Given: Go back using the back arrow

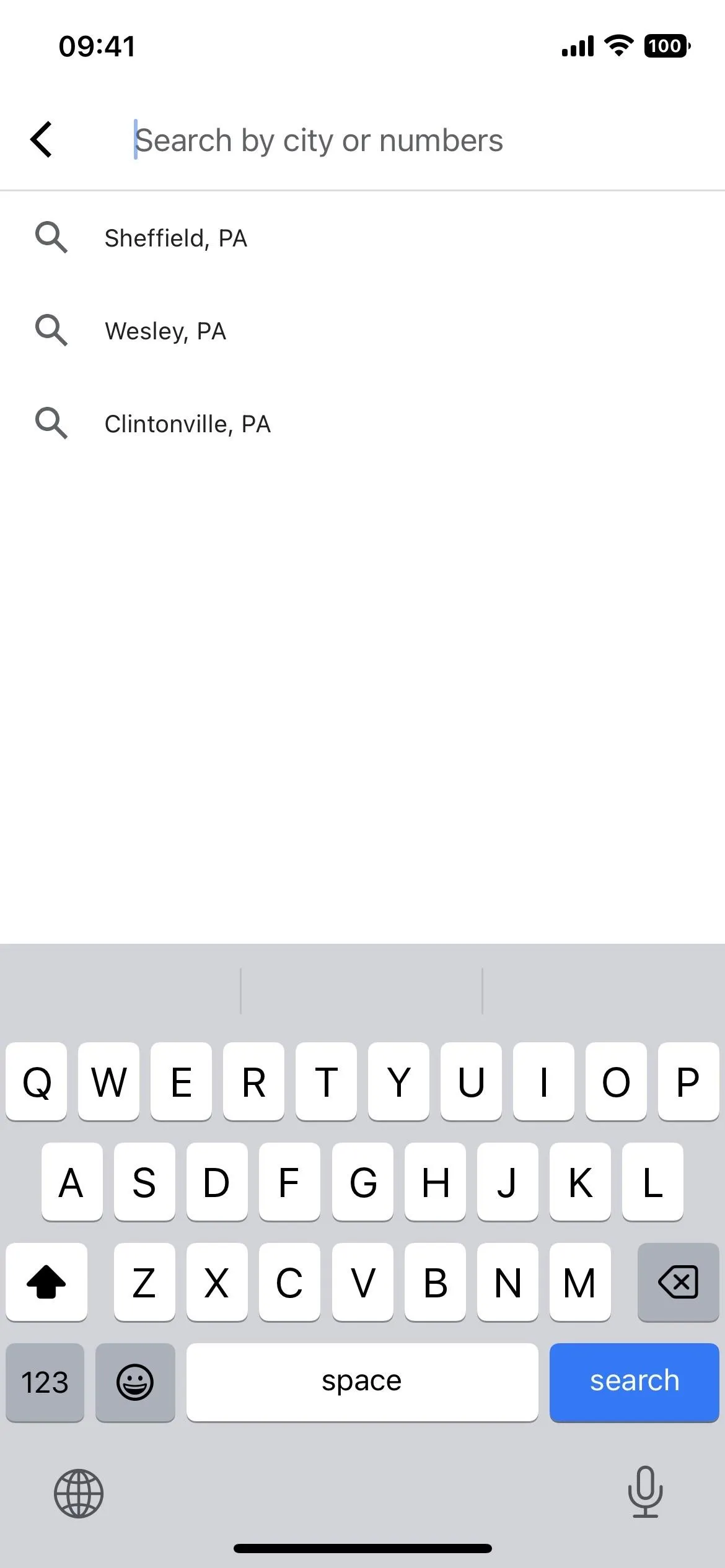Looking at the screenshot, I should pyautogui.click(x=42, y=139).
